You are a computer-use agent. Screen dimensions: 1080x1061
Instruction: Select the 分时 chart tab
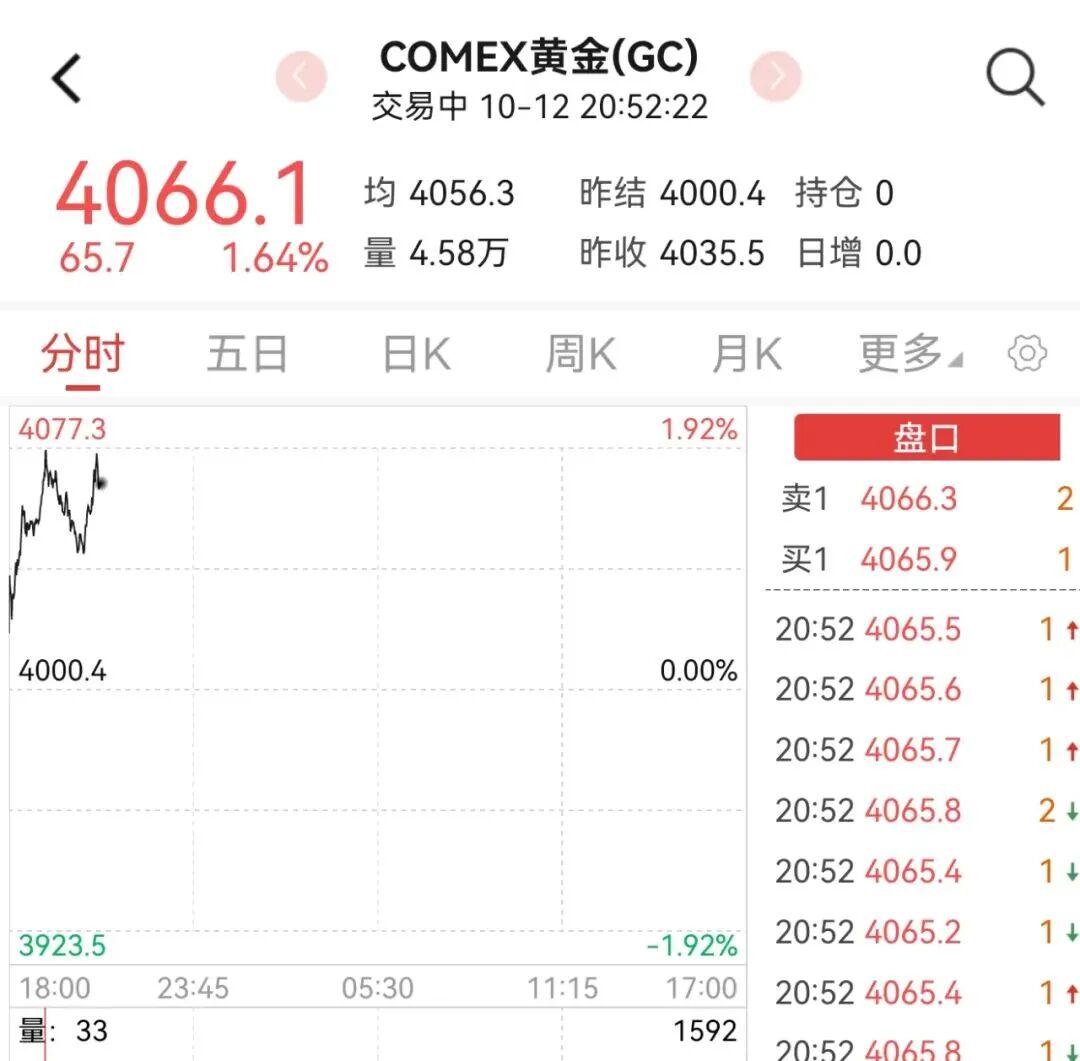(x=82, y=354)
